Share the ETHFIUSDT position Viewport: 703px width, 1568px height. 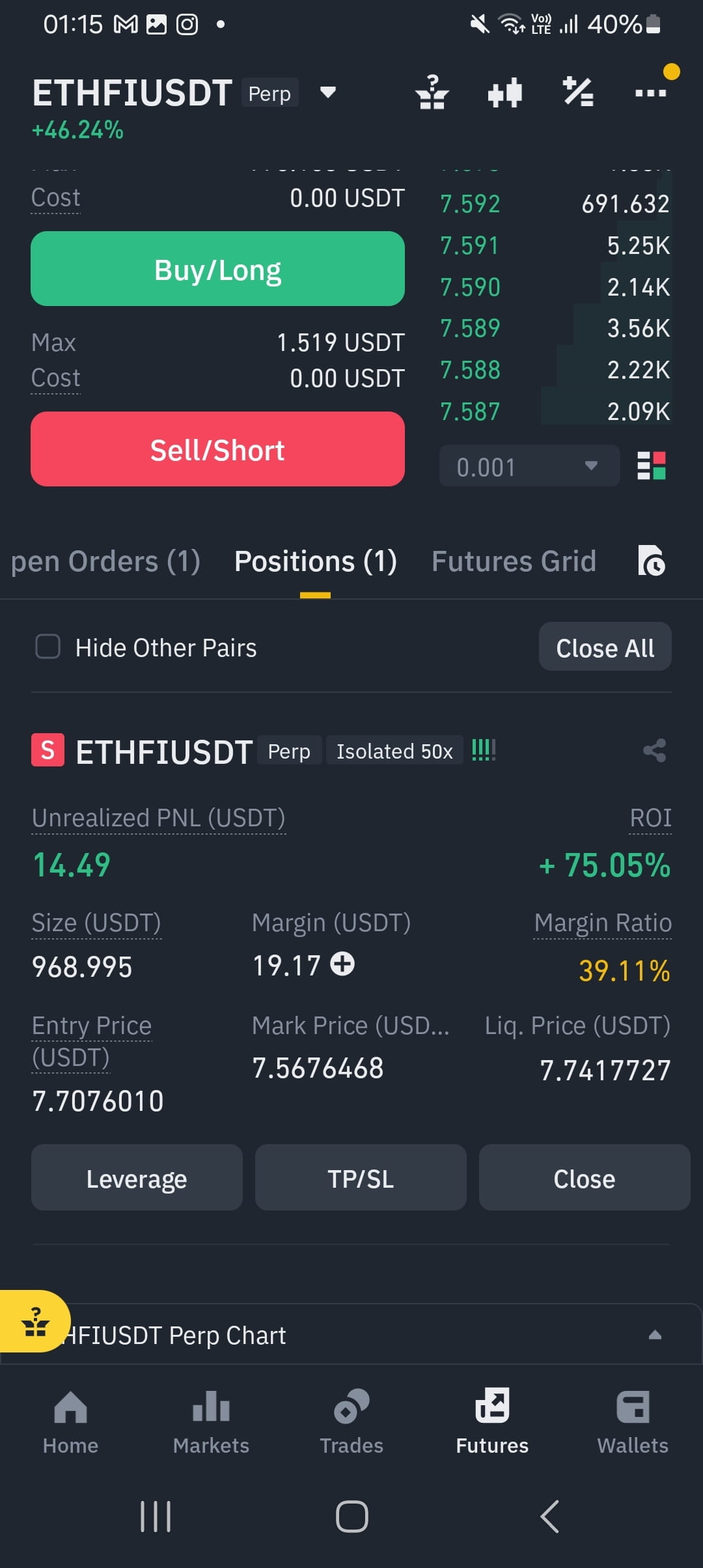pos(654,750)
